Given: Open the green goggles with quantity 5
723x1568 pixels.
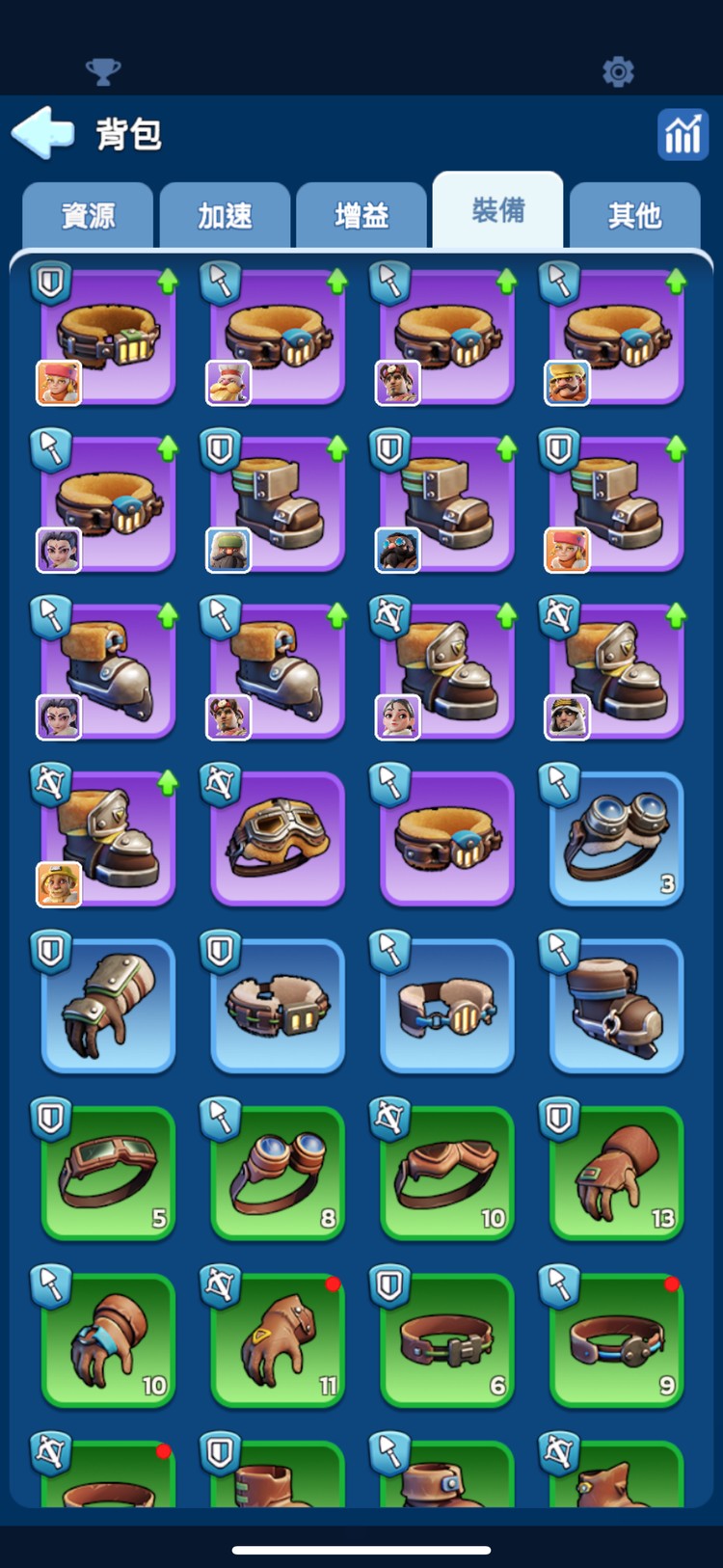Looking at the screenshot, I should click(108, 1172).
